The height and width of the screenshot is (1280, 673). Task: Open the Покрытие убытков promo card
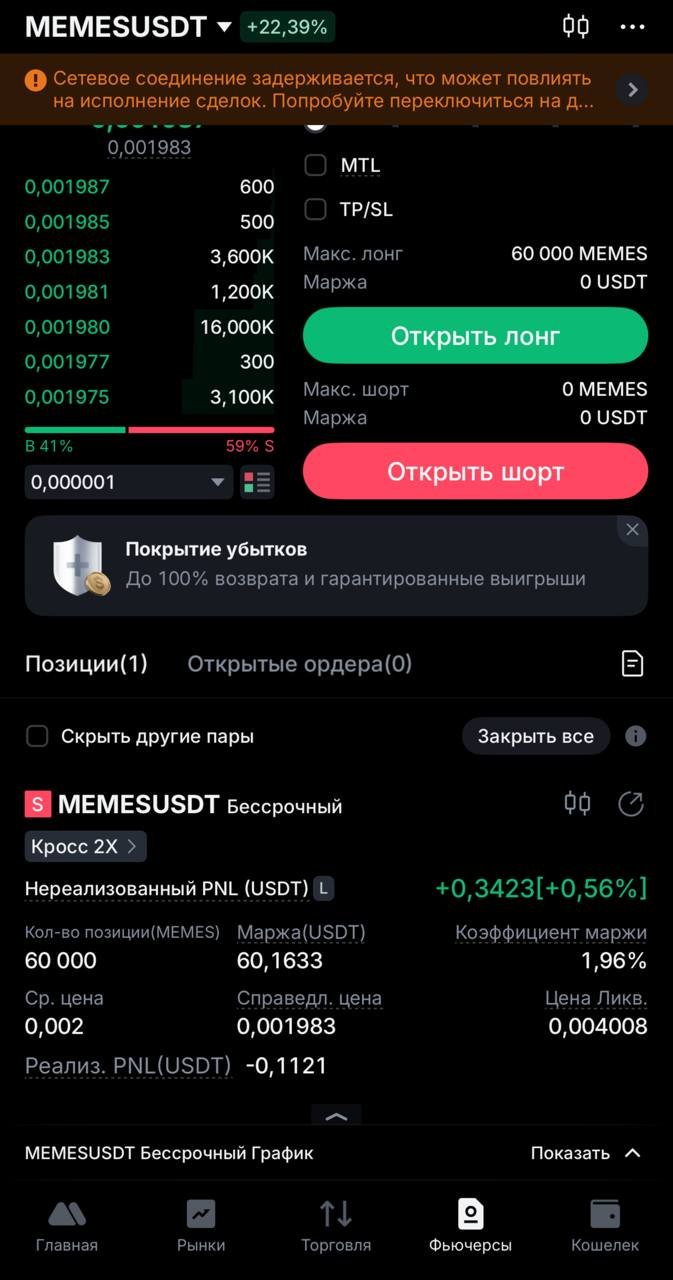point(330,565)
